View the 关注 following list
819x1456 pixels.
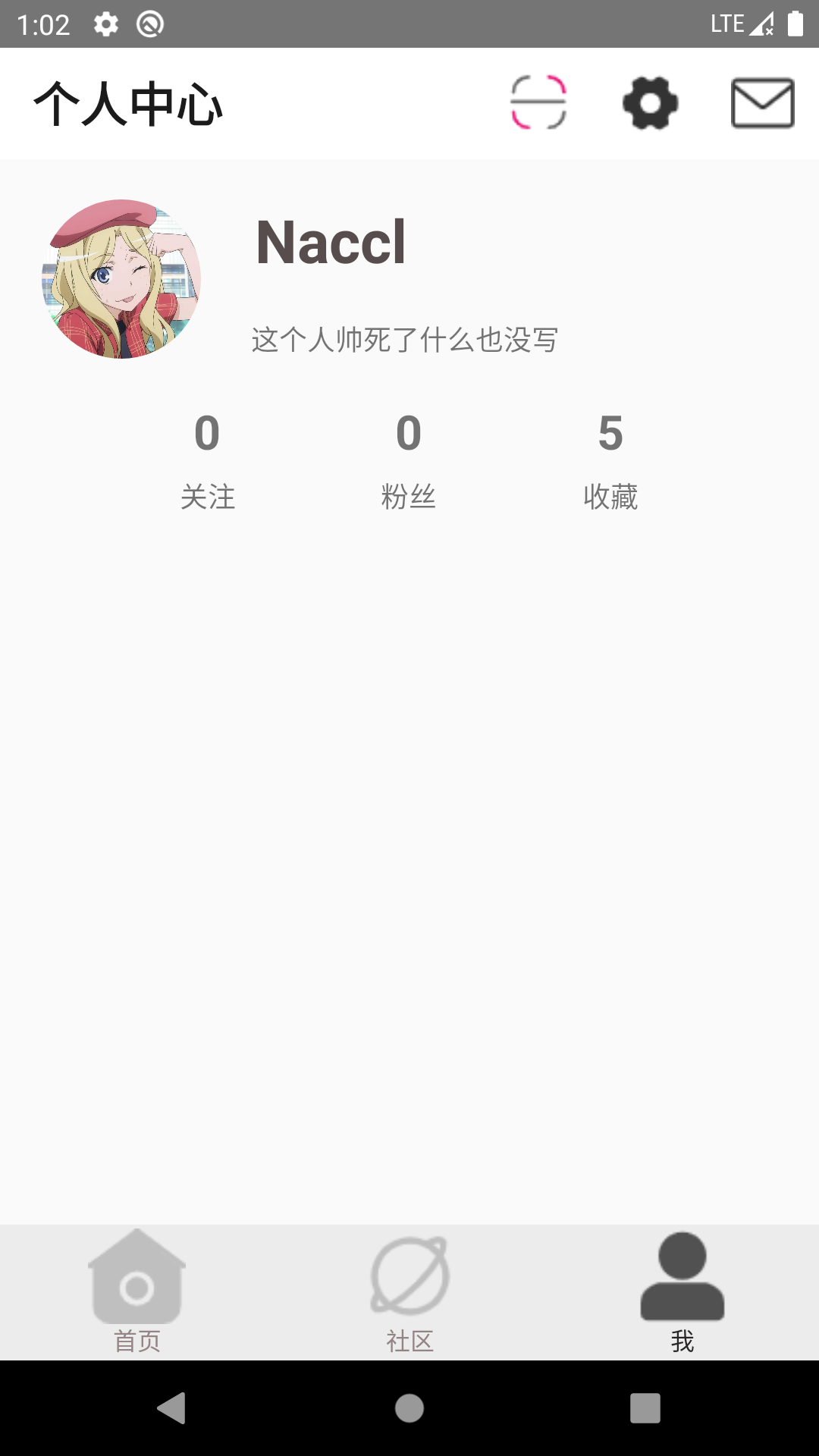[207, 460]
